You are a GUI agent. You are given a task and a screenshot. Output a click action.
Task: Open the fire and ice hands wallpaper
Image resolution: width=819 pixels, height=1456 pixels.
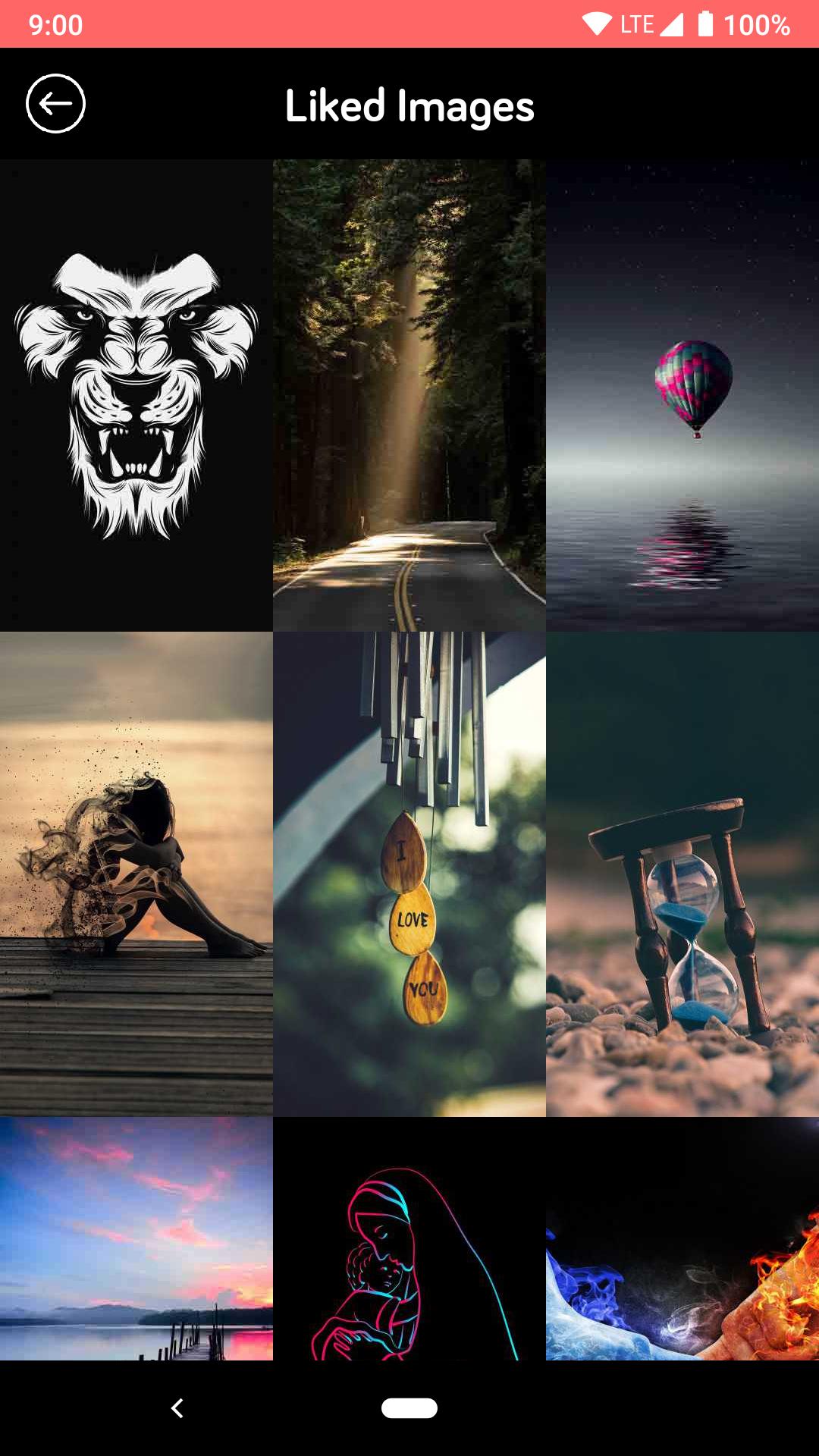click(x=682, y=1238)
